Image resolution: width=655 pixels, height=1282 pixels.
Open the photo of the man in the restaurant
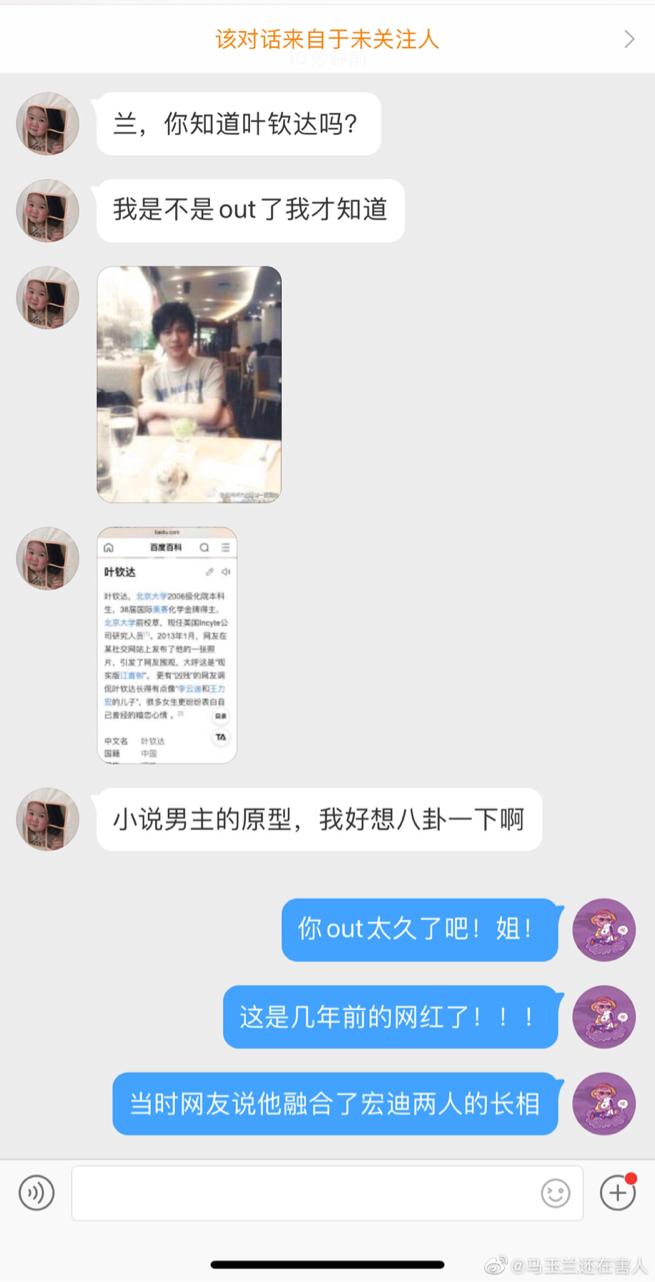(189, 384)
